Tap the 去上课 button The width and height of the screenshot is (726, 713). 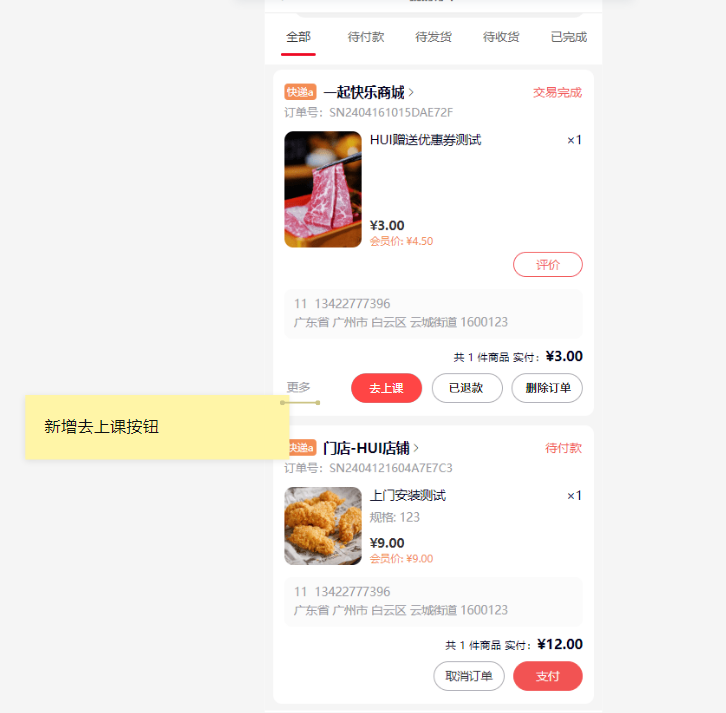pyautogui.click(x=386, y=388)
